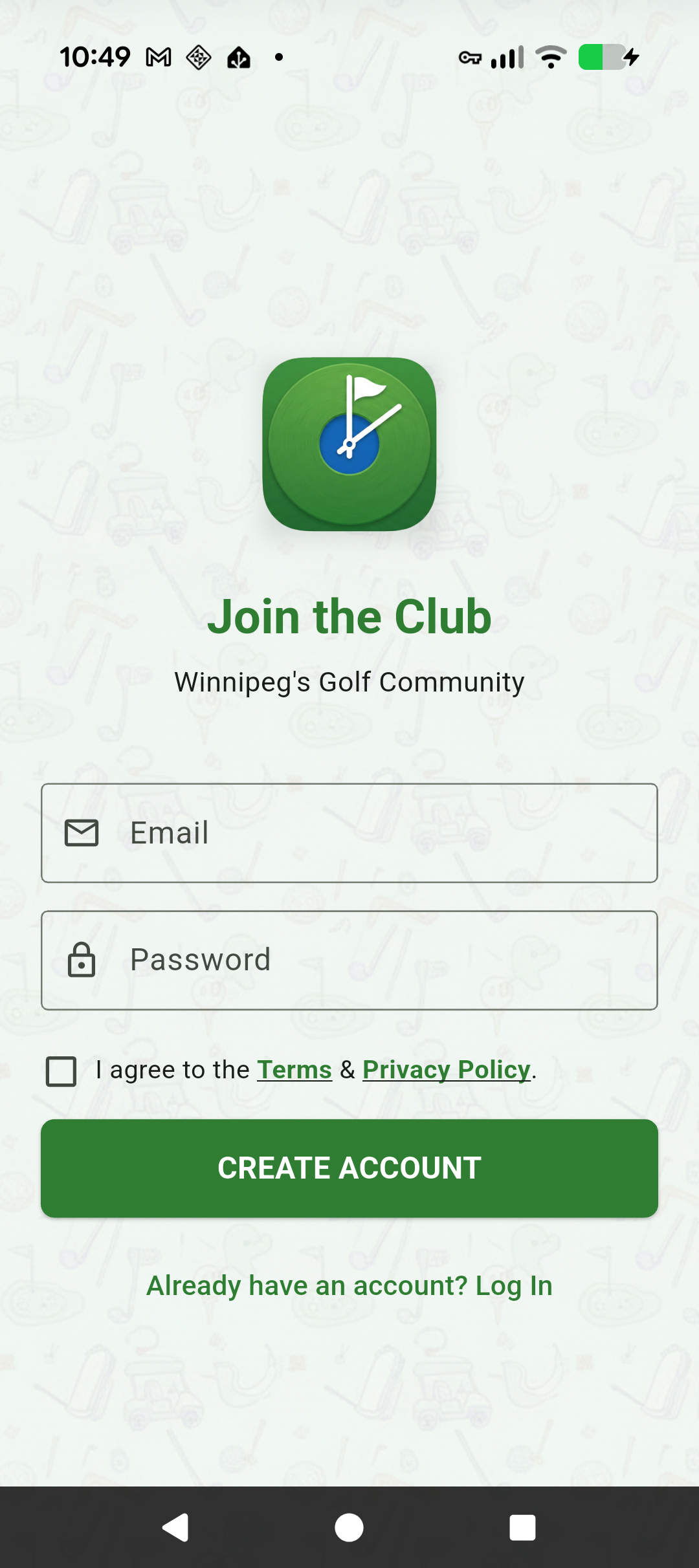Tap the upload arrow icon in status bar
The width and height of the screenshot is (699, 1568).
pyautogui.click(x=239, y=58)
